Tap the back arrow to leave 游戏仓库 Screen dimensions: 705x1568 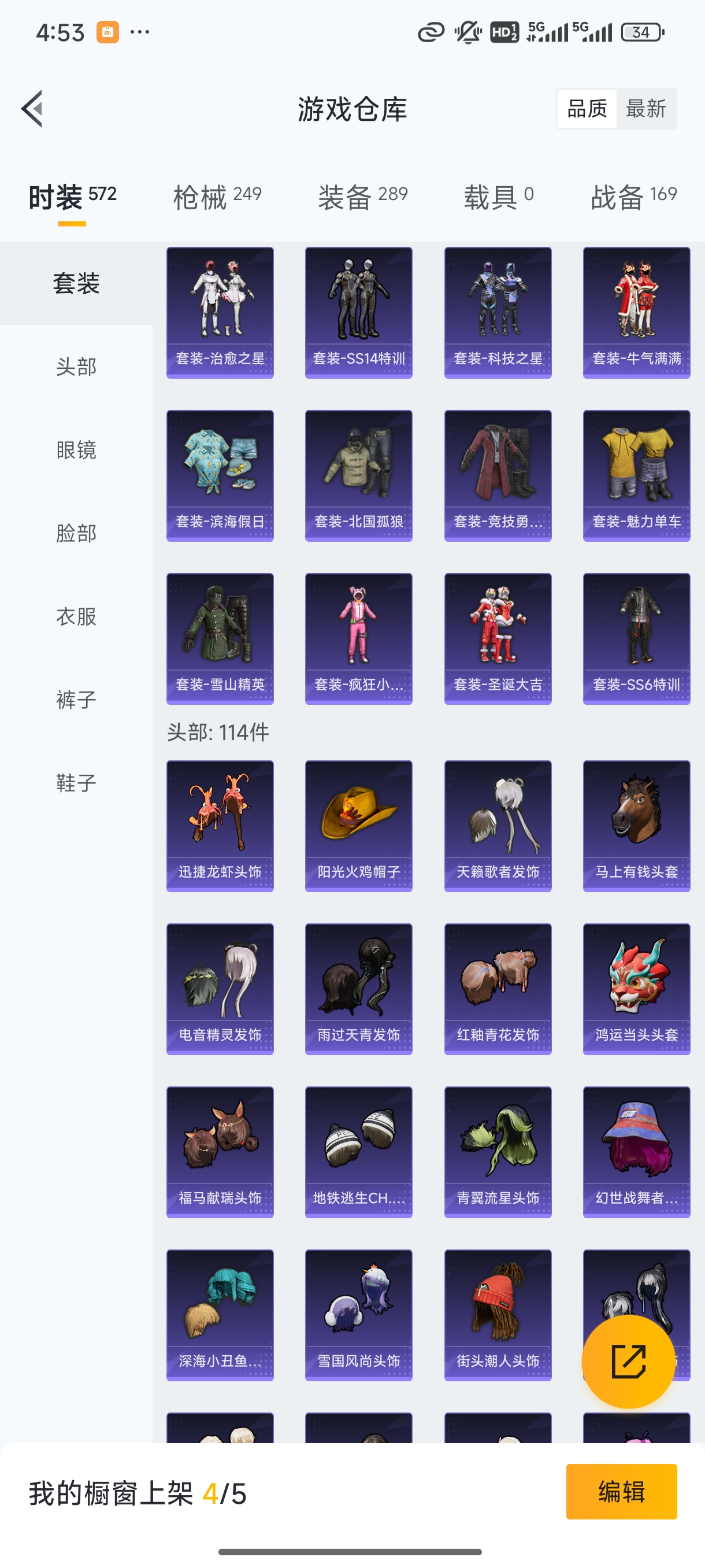pyautogui.click(x=32, y=108)
